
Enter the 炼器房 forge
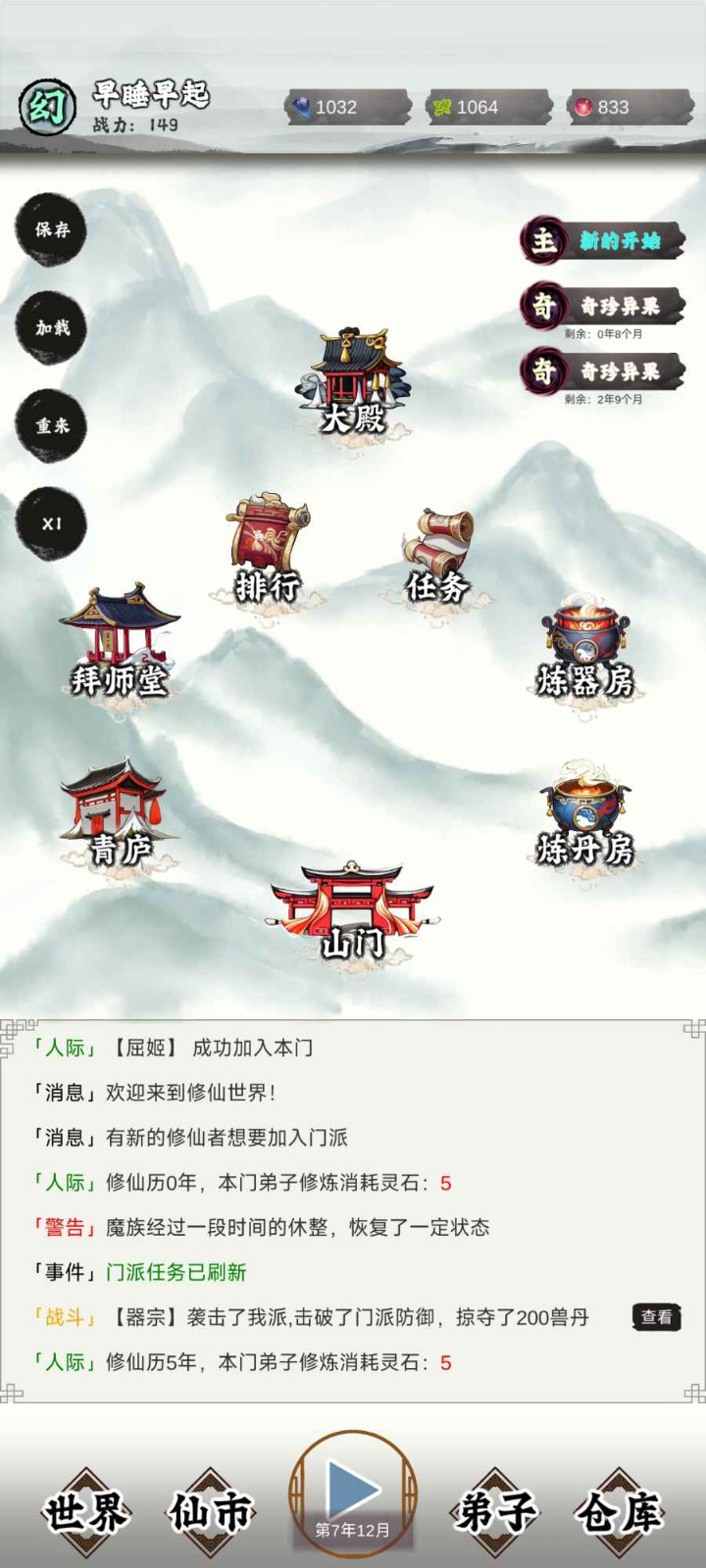[585, 645]
